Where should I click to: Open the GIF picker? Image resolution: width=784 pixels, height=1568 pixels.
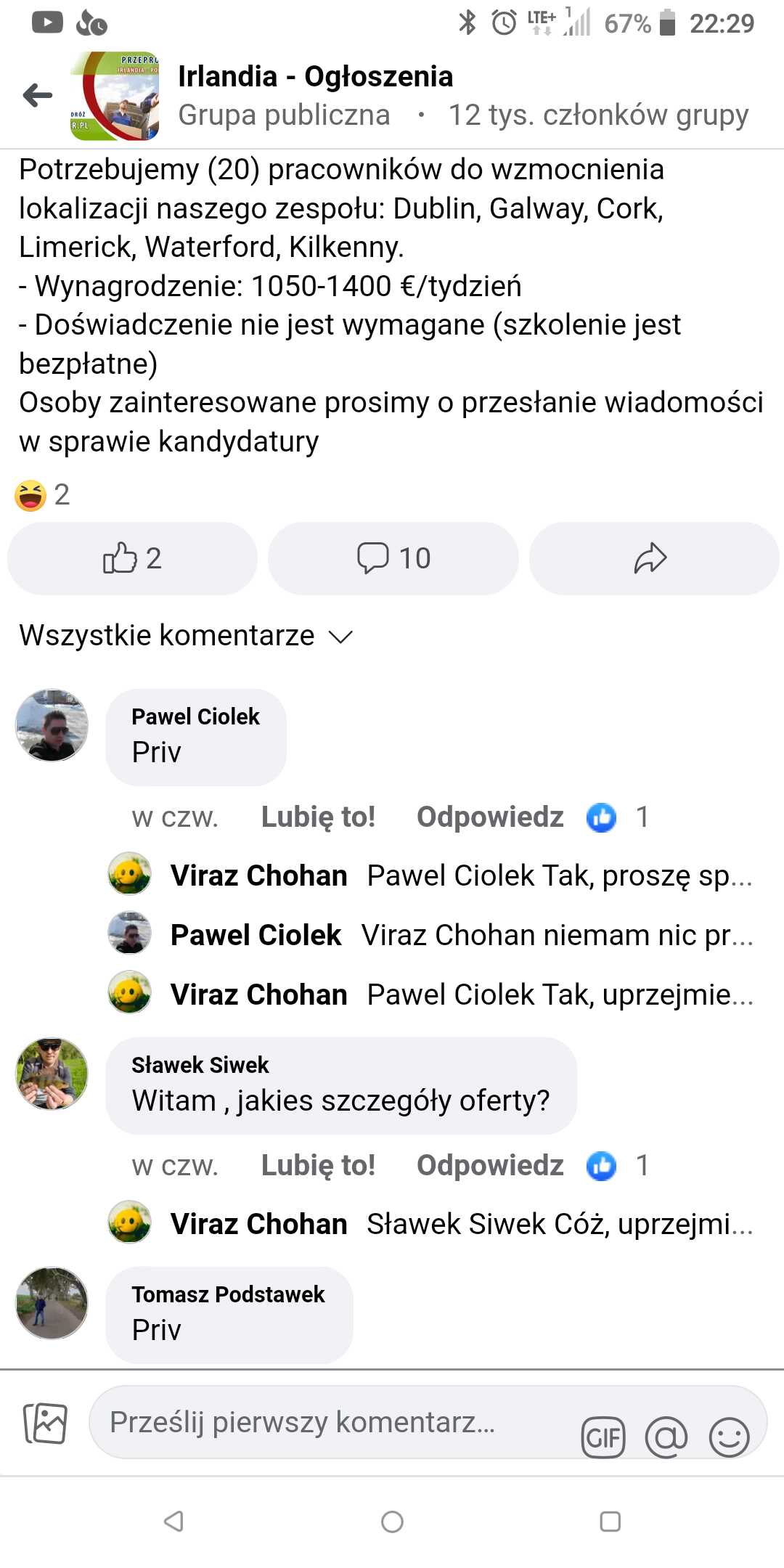603,1437
